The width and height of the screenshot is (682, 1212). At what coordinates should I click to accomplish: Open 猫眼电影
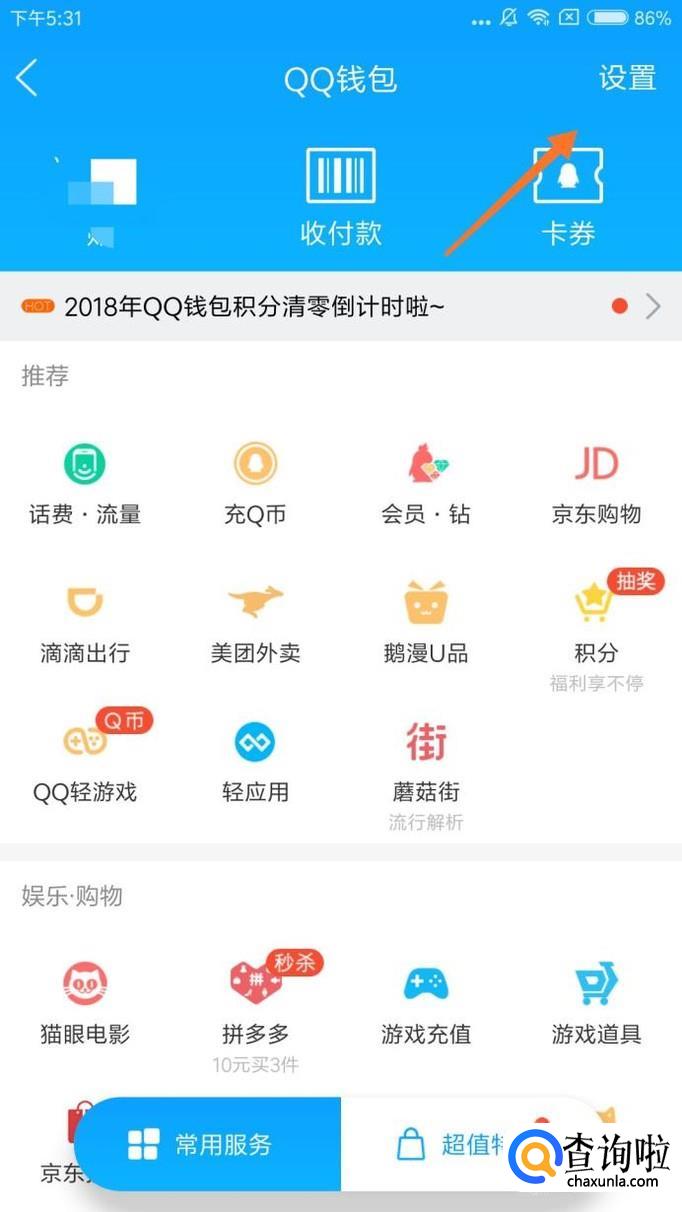[x=85, y=1004]
